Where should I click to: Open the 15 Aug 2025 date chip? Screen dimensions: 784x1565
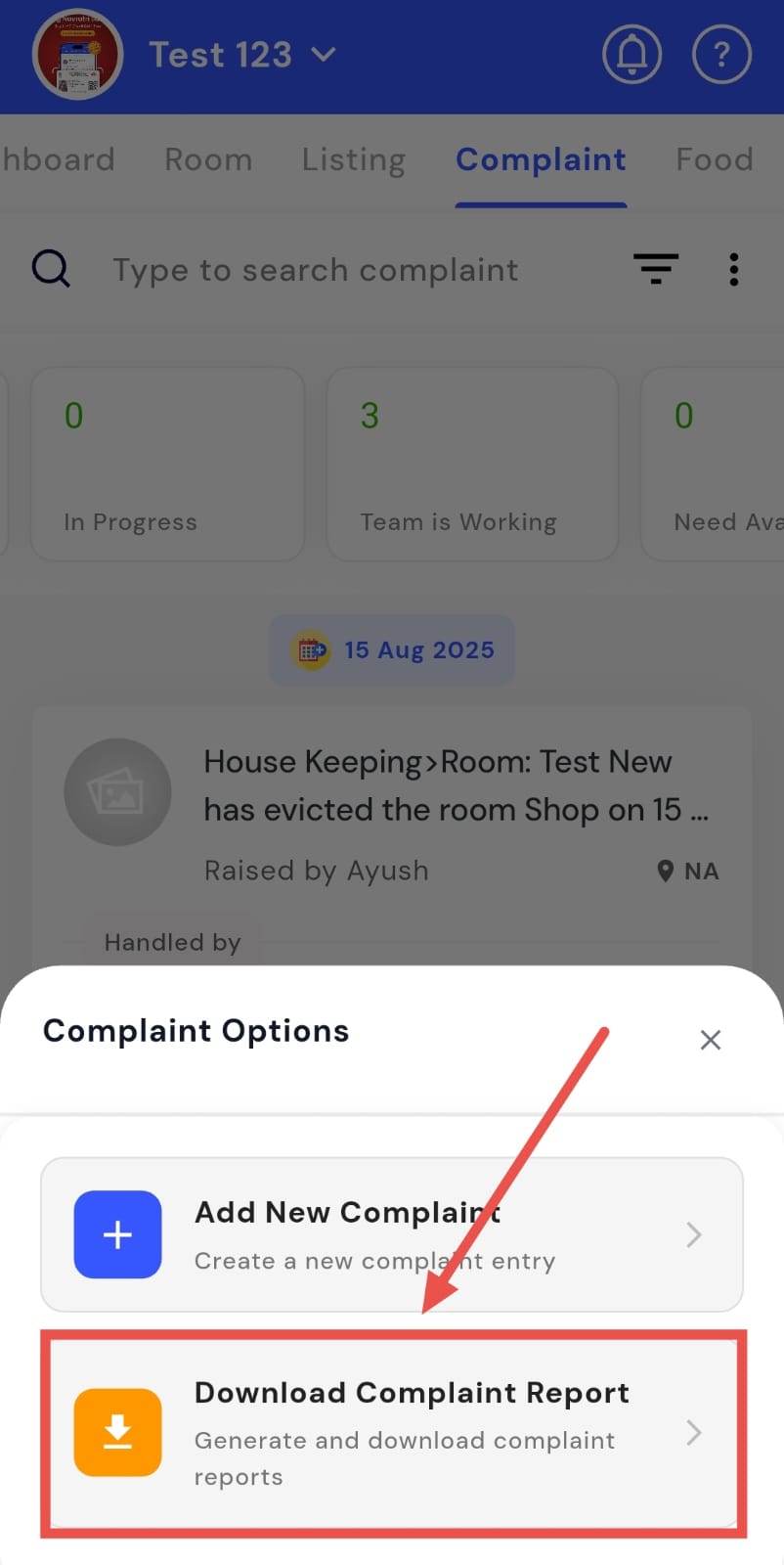[x=392, y=650]
